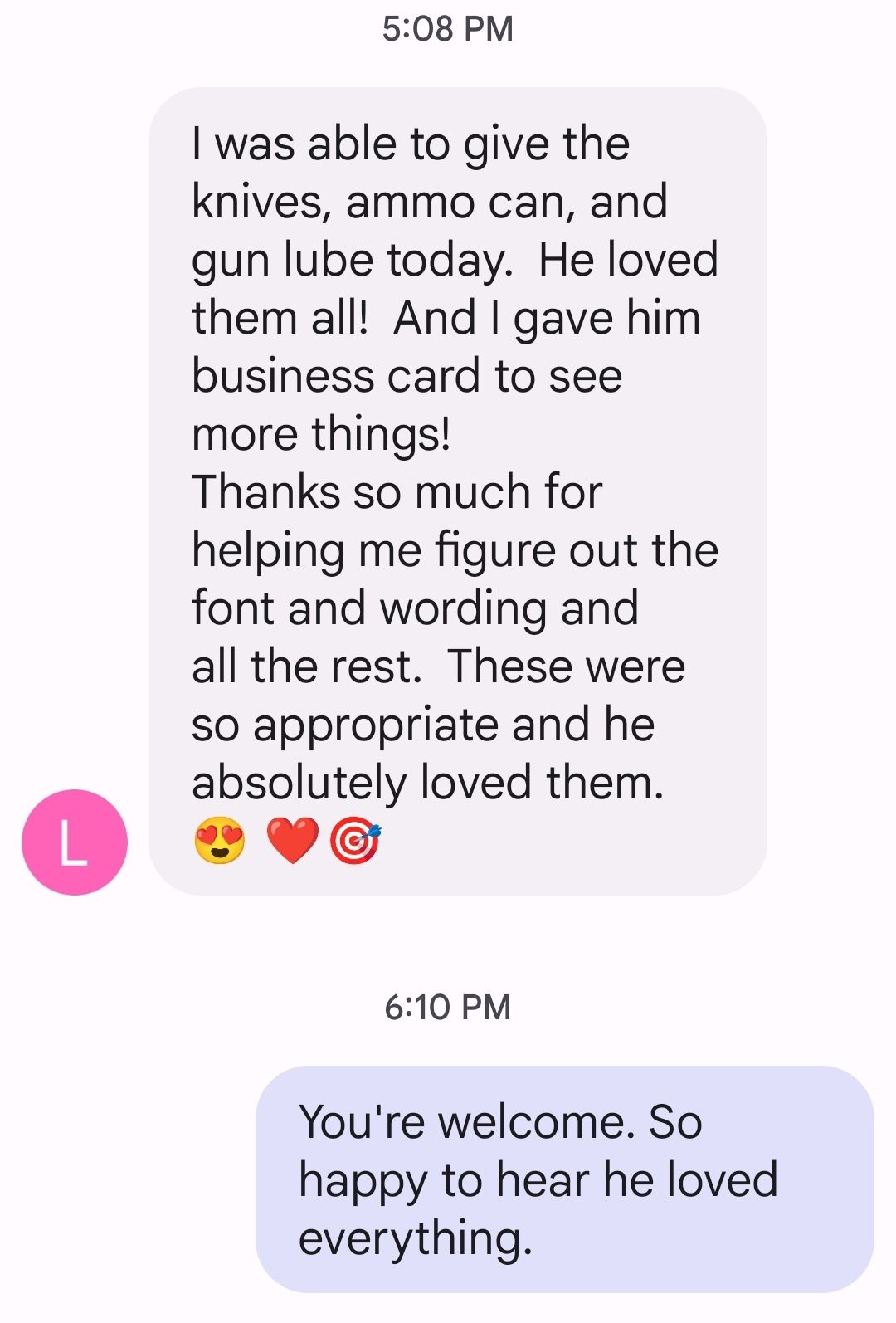Open contact avatar labeled L

pos(75,842)
